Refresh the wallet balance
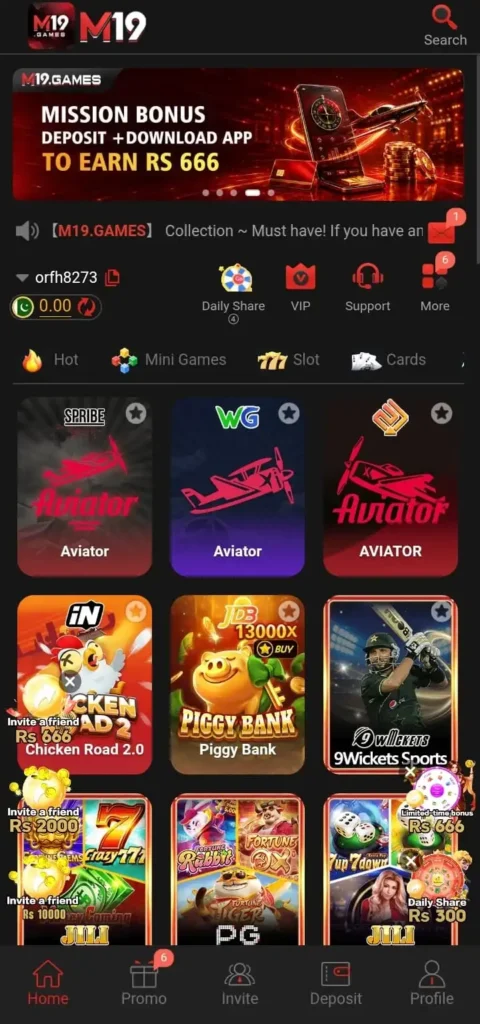The width and height of the screenshot is (480, 1024). point(87,306)
